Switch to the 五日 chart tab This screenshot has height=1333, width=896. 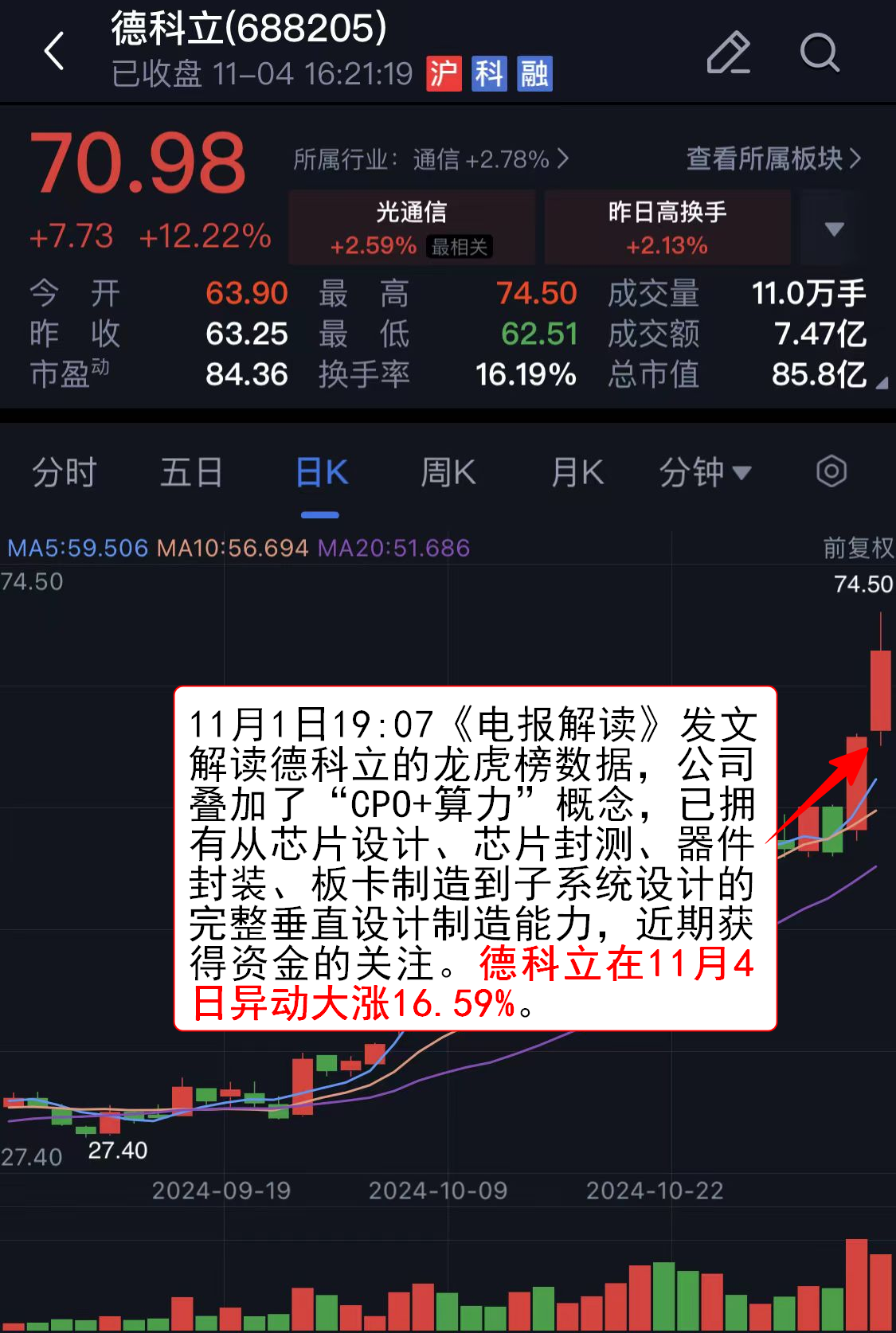191,473
